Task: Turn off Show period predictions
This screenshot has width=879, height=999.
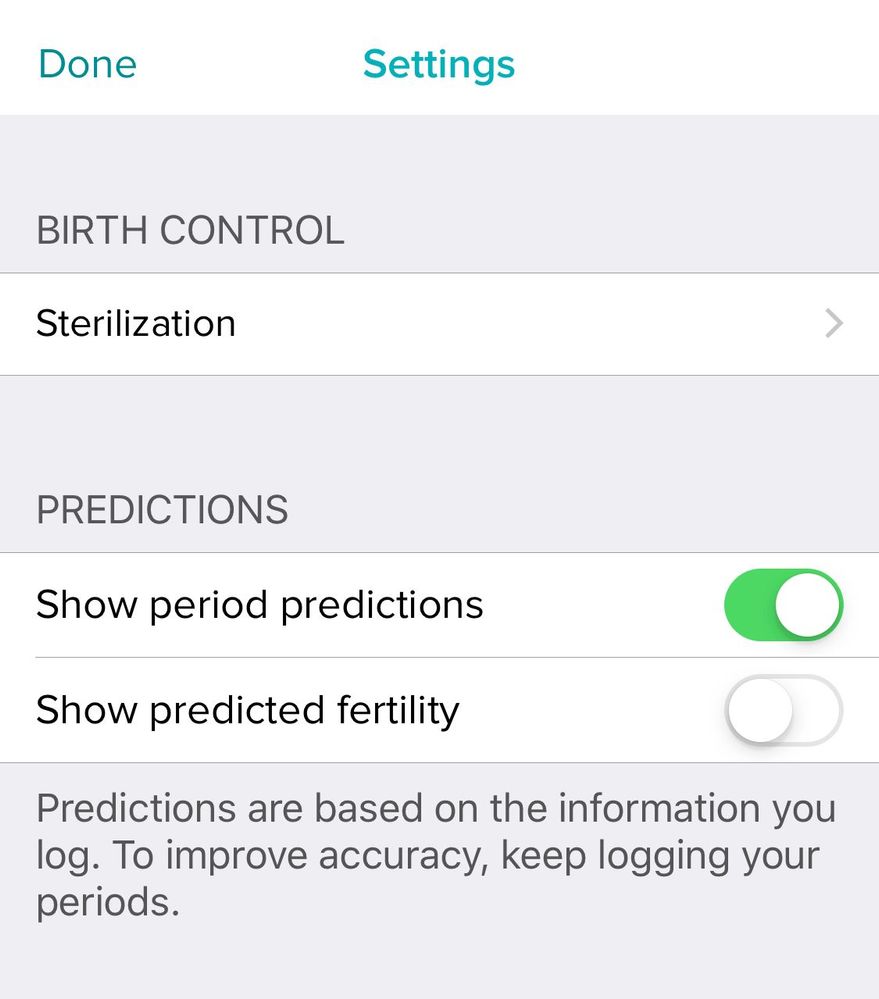Action: point(783,605)
